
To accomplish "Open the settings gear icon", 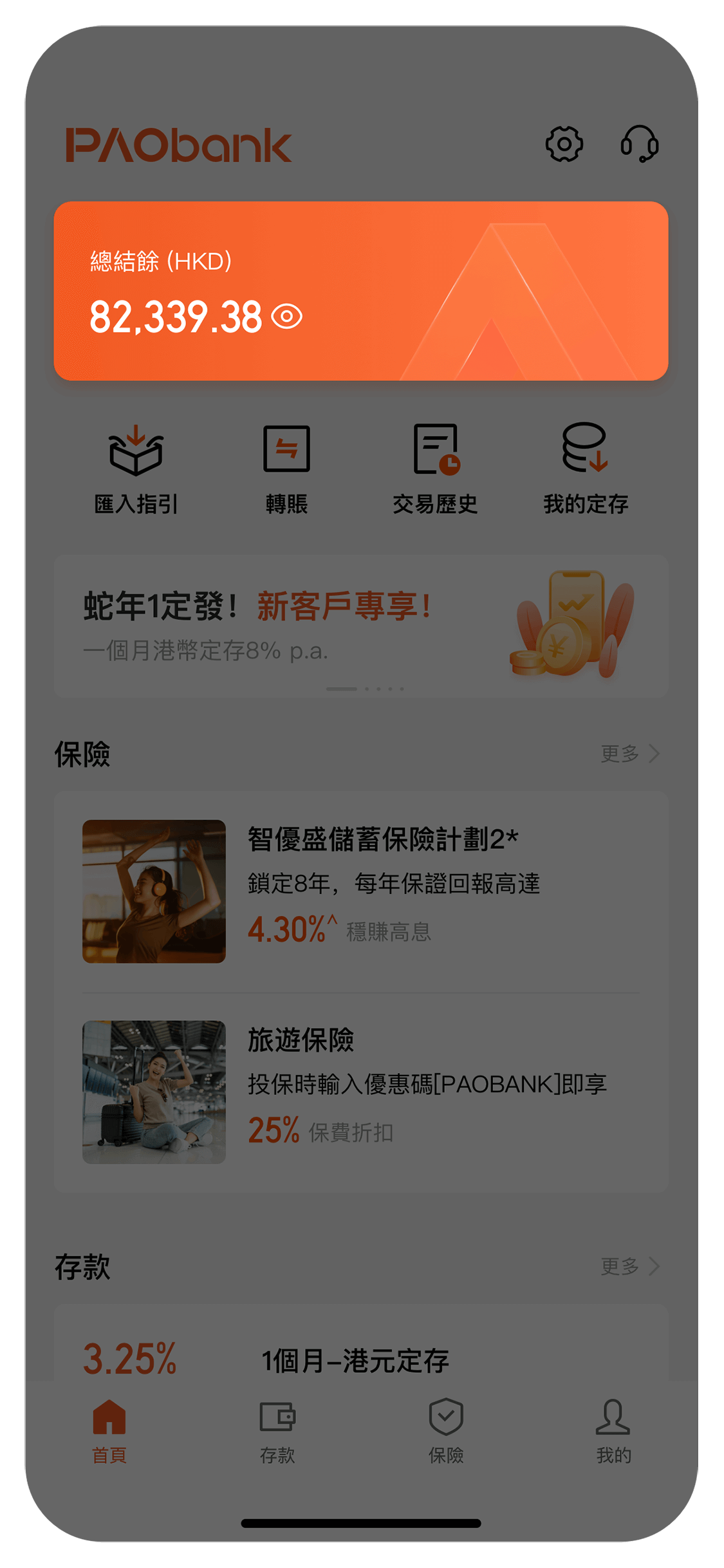I will (564, 144).
